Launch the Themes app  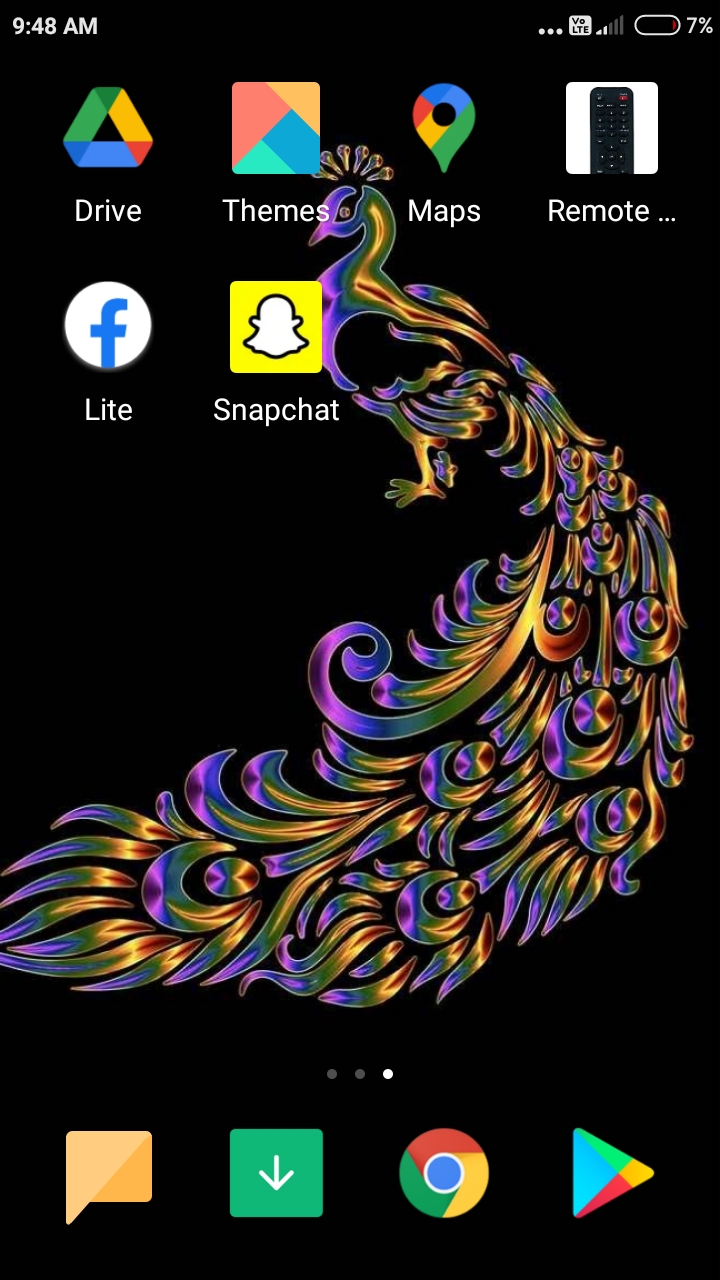(276, 128)
